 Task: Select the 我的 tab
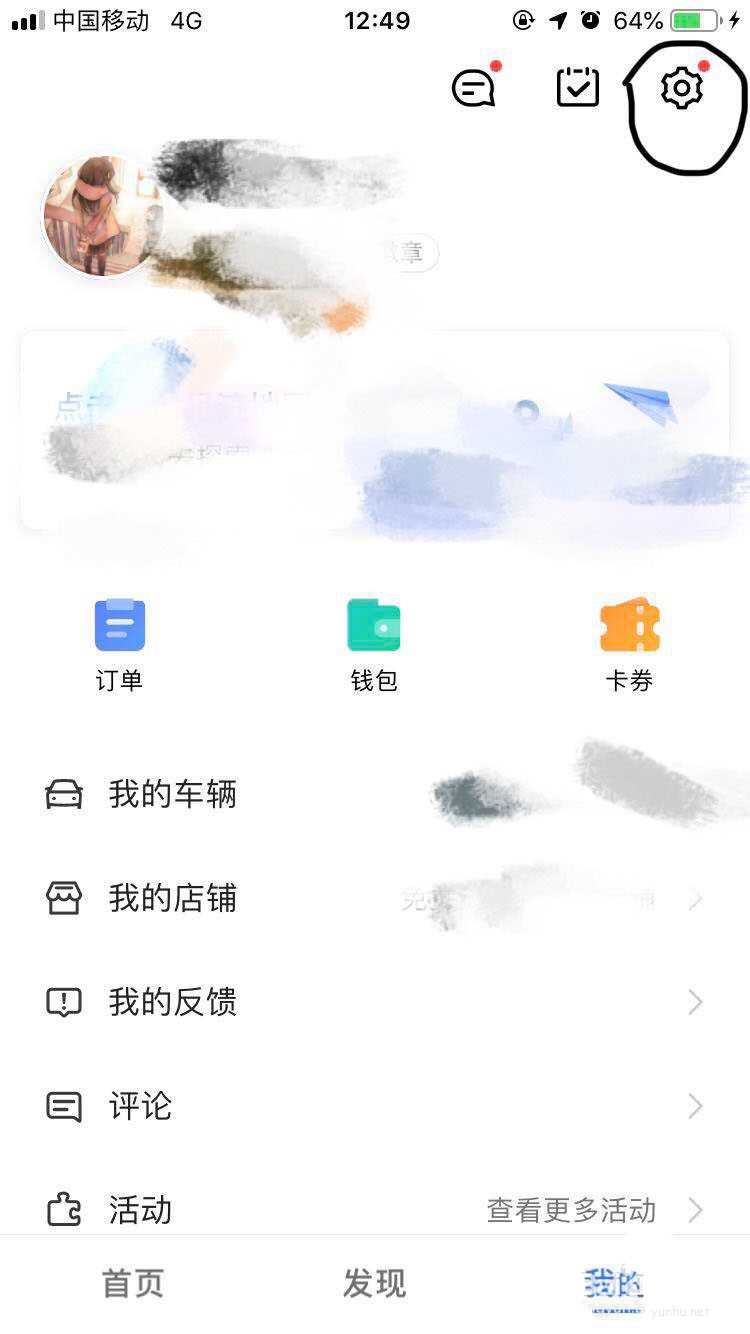tap(613, 1284)
